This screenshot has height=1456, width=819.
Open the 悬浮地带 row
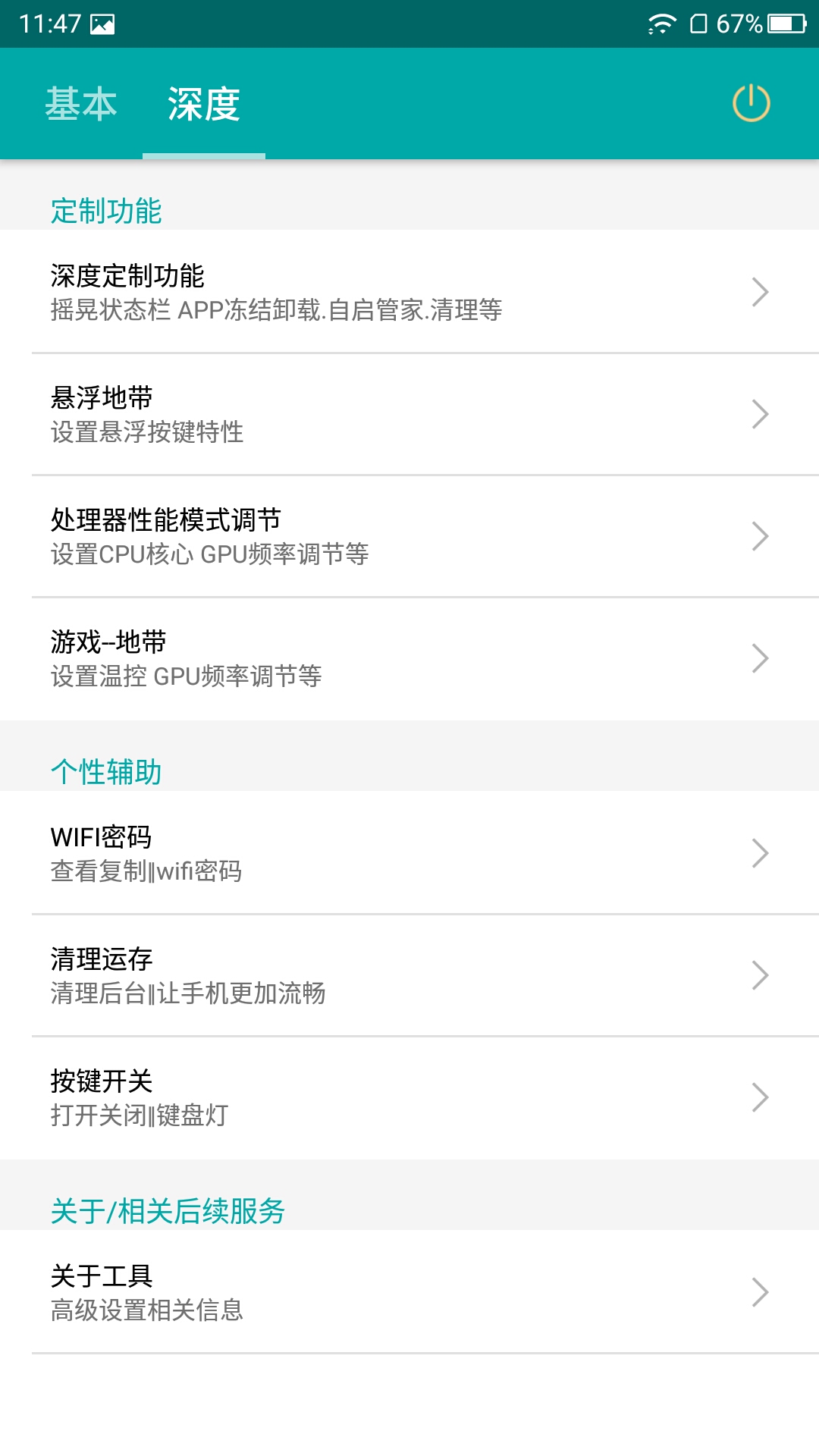click(409, 414)
